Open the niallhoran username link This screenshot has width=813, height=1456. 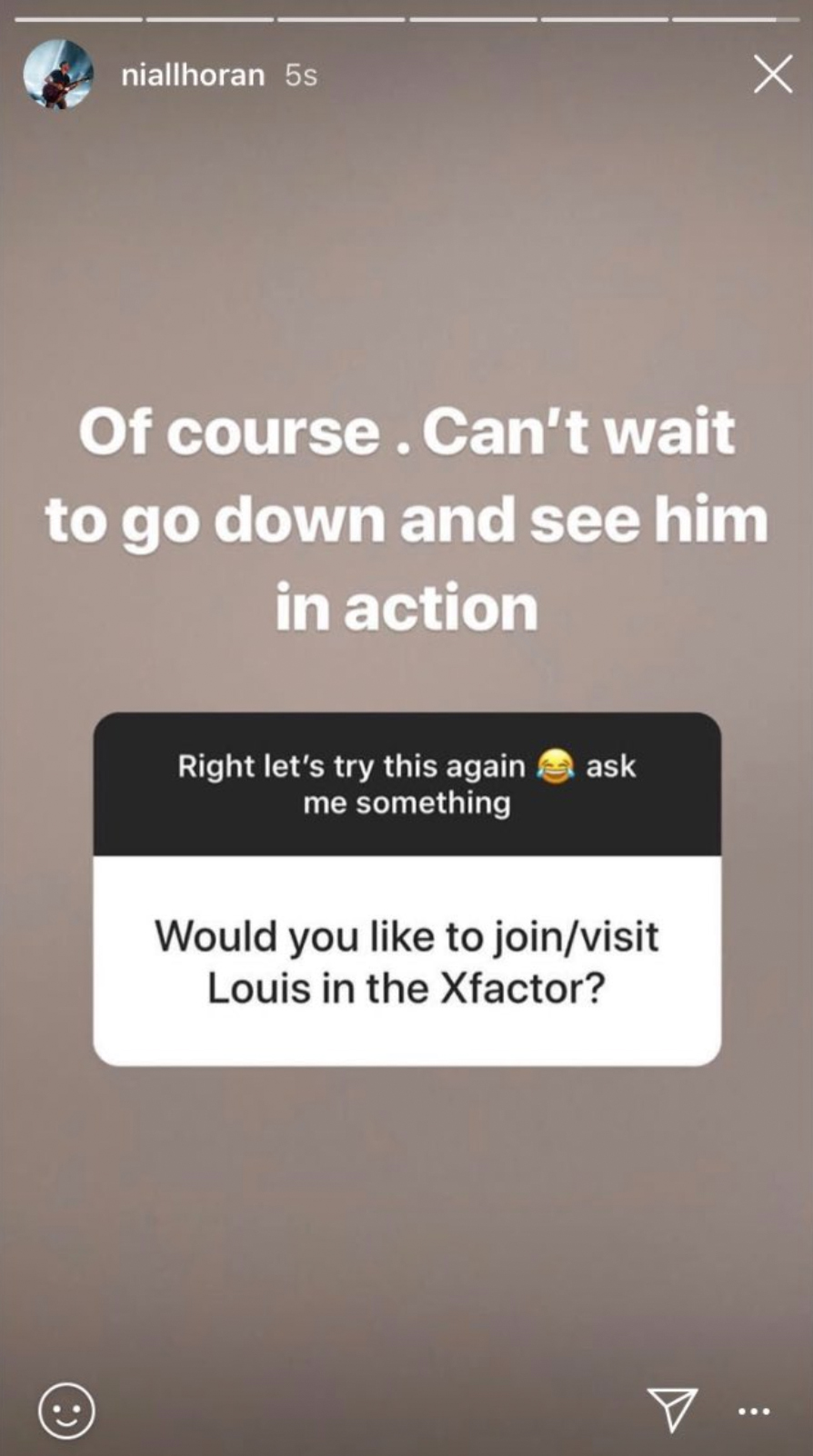[193, 75]
